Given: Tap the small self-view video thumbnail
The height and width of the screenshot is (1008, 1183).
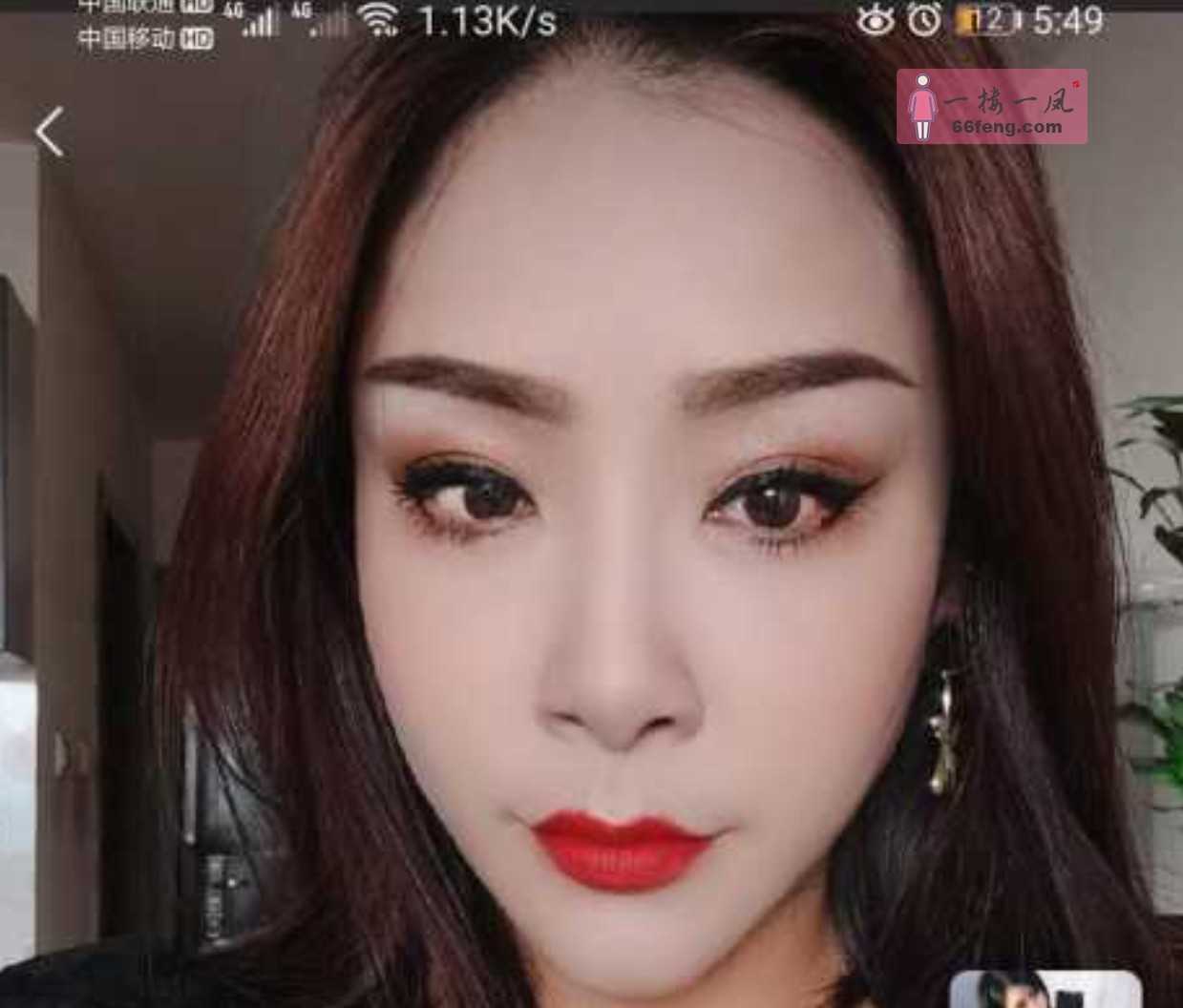Looking at the screenshot, I should click(1045, 989).
